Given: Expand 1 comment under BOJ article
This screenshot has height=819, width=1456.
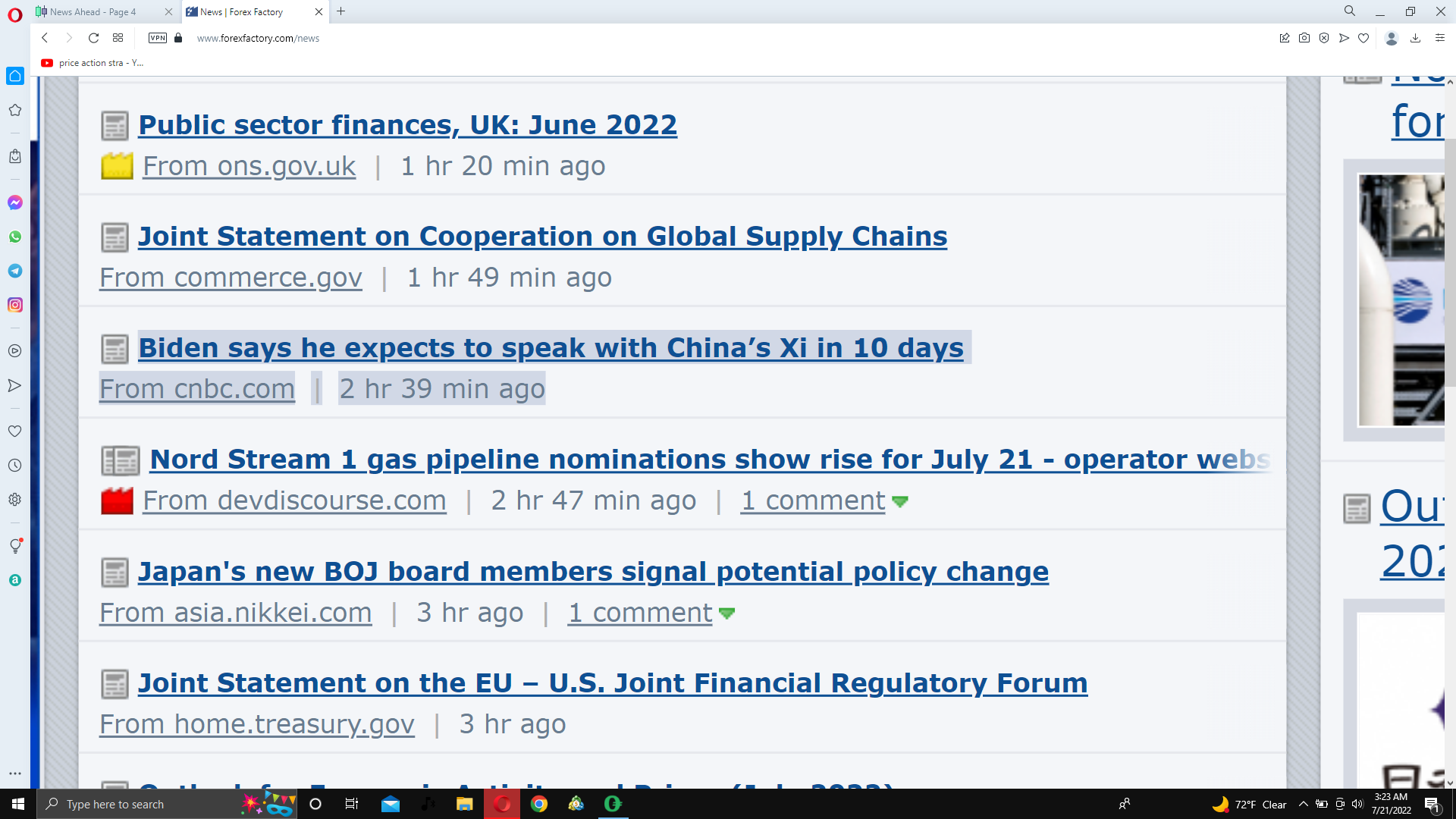Looking at the screenshot, I should [x=640, y=613].
